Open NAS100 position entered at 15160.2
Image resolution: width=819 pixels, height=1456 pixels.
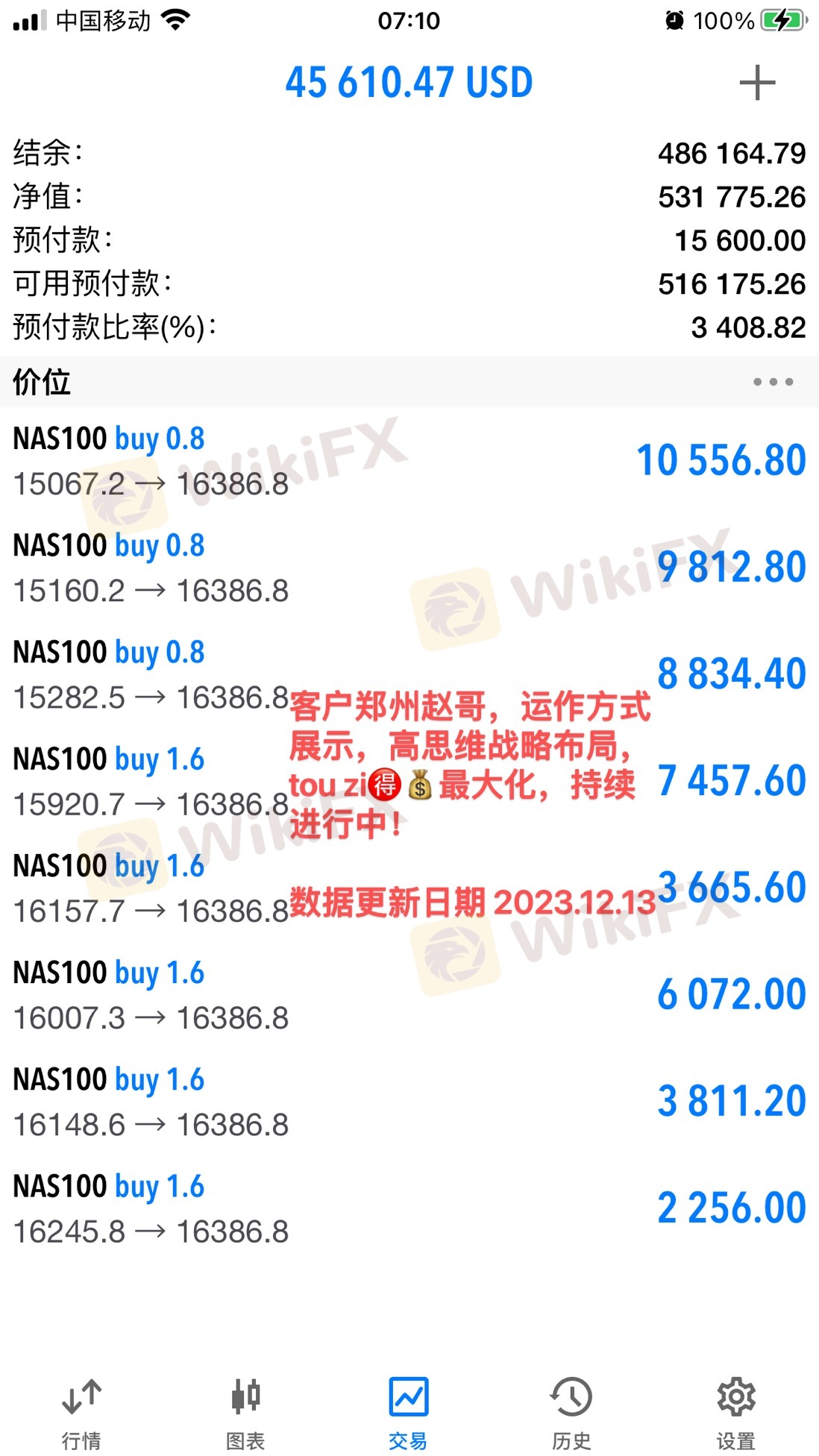[x=409, y=568]
